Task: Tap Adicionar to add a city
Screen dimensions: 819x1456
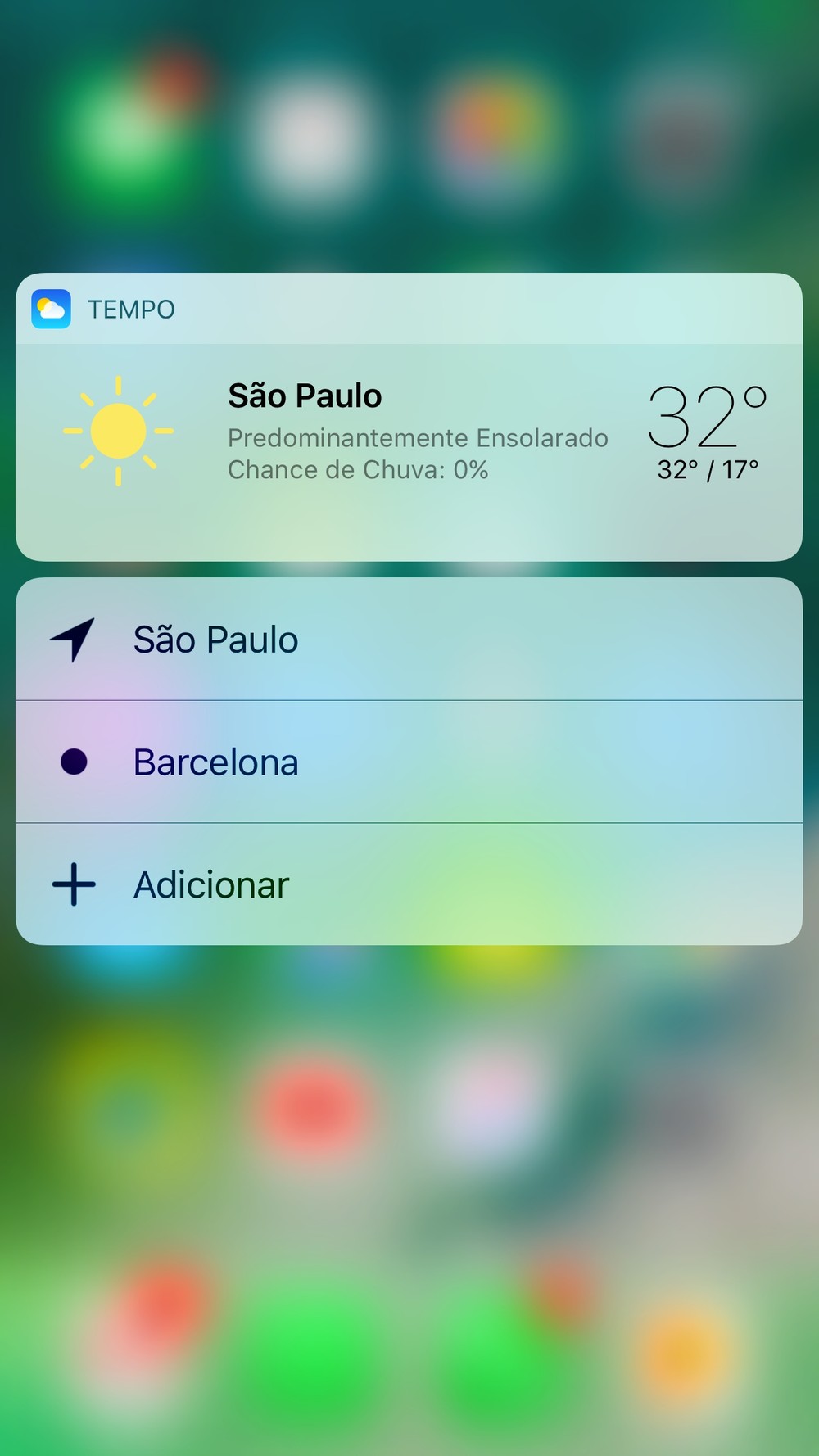Action: (x=409, y=884)
